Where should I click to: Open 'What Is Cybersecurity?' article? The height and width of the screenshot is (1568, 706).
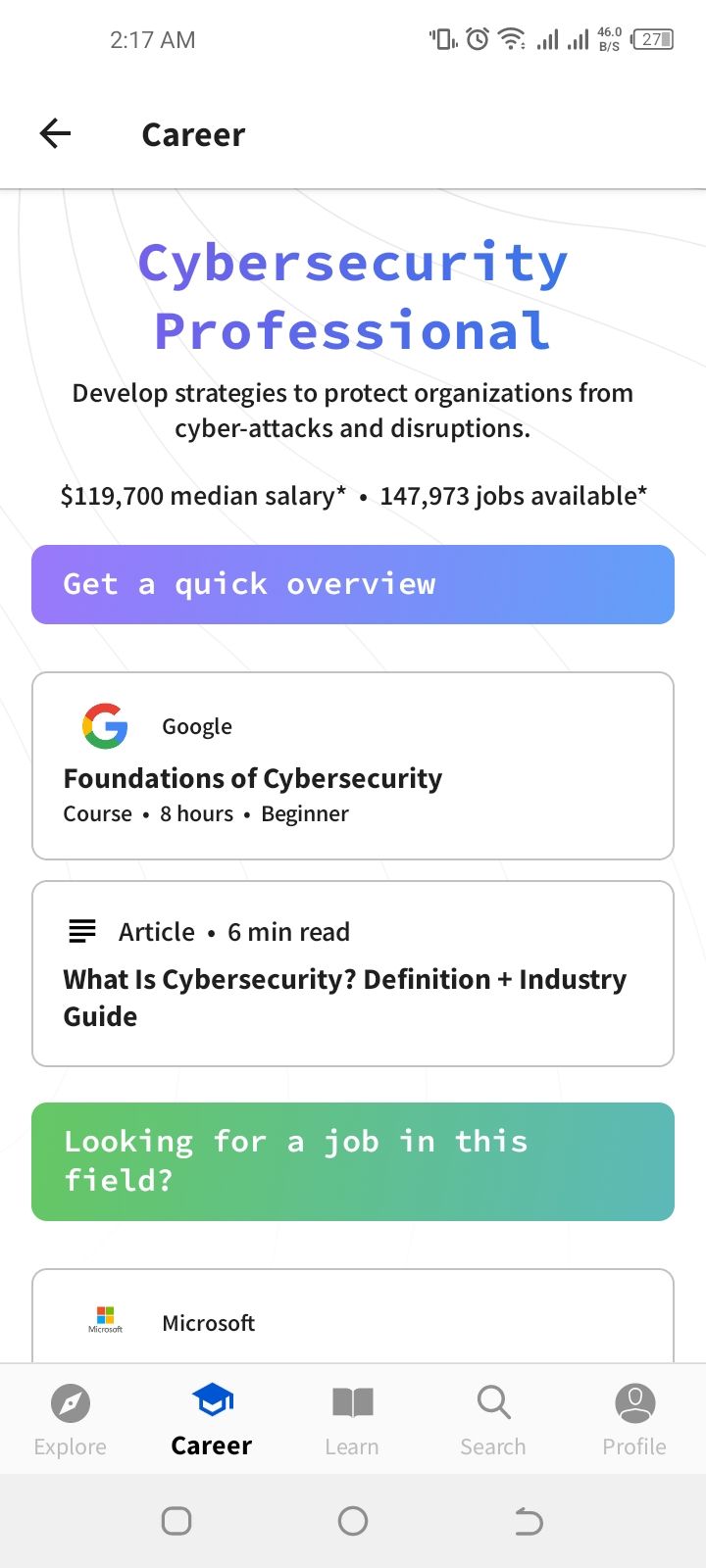click(353, 973)
